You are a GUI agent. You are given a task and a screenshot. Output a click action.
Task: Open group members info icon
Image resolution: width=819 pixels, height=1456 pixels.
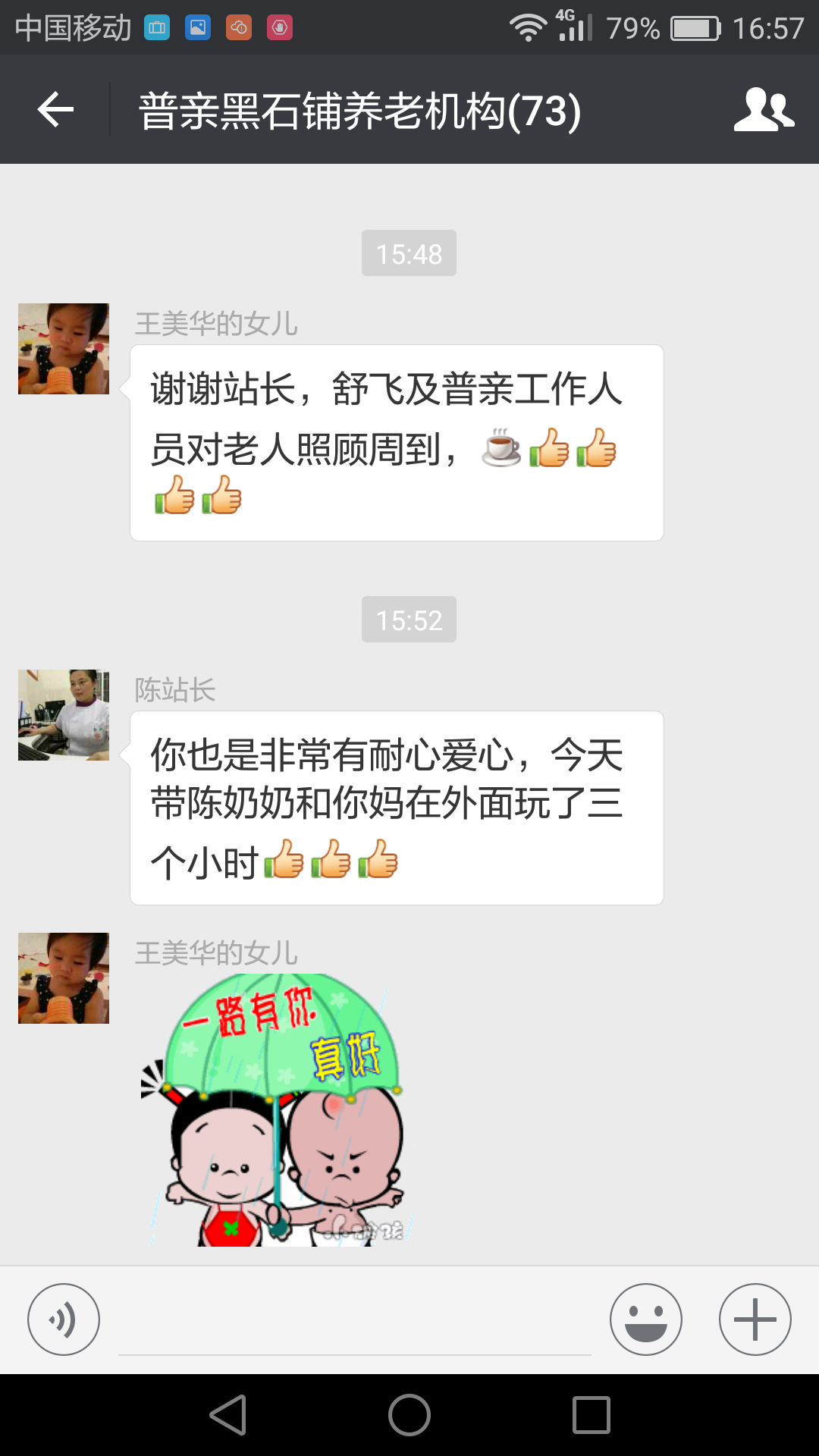[764, 110]
